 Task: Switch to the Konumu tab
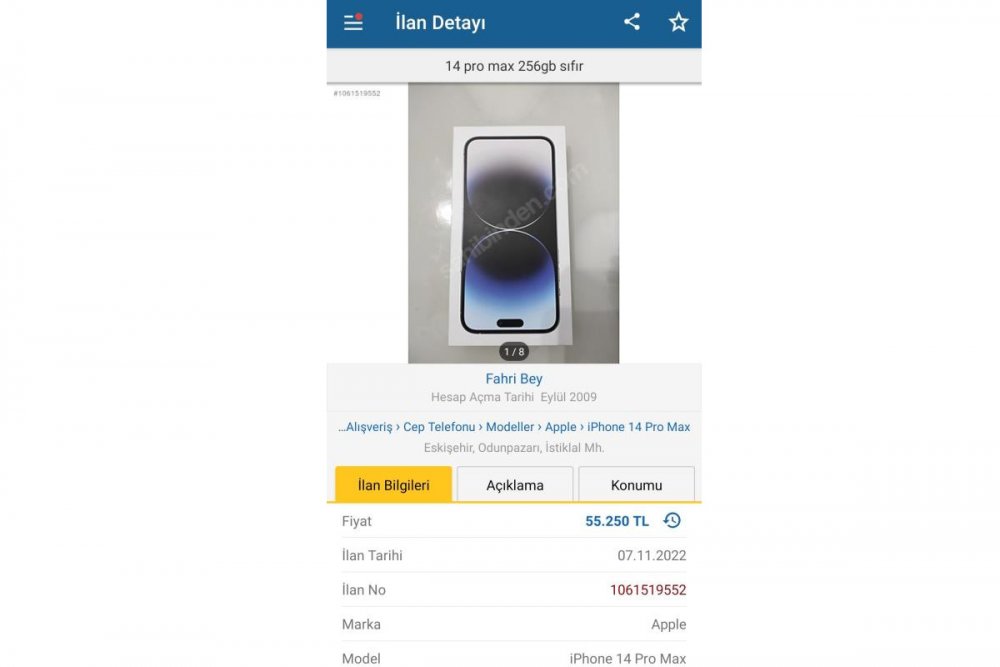click(636, 485)
